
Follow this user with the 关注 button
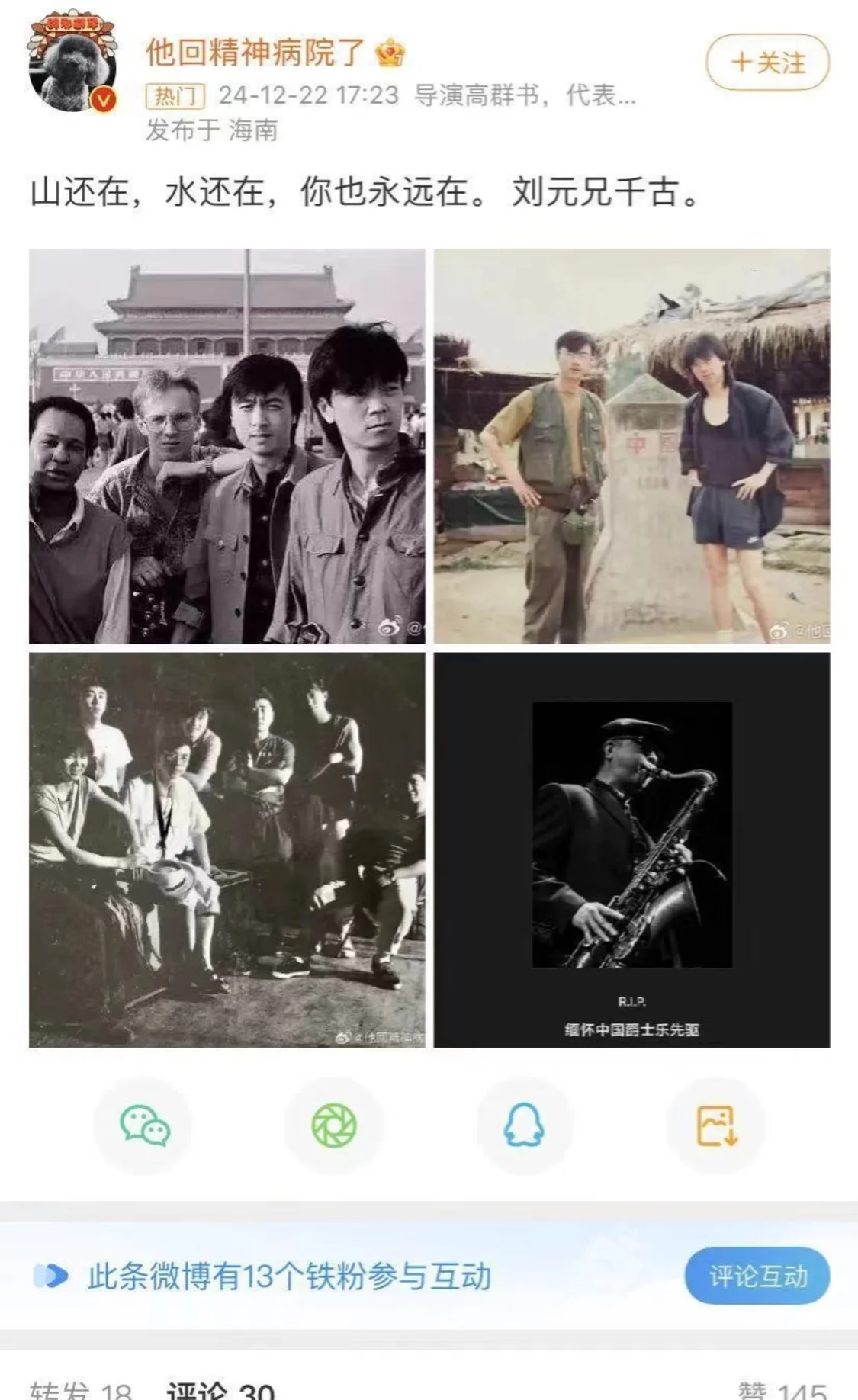coord(767,63)
